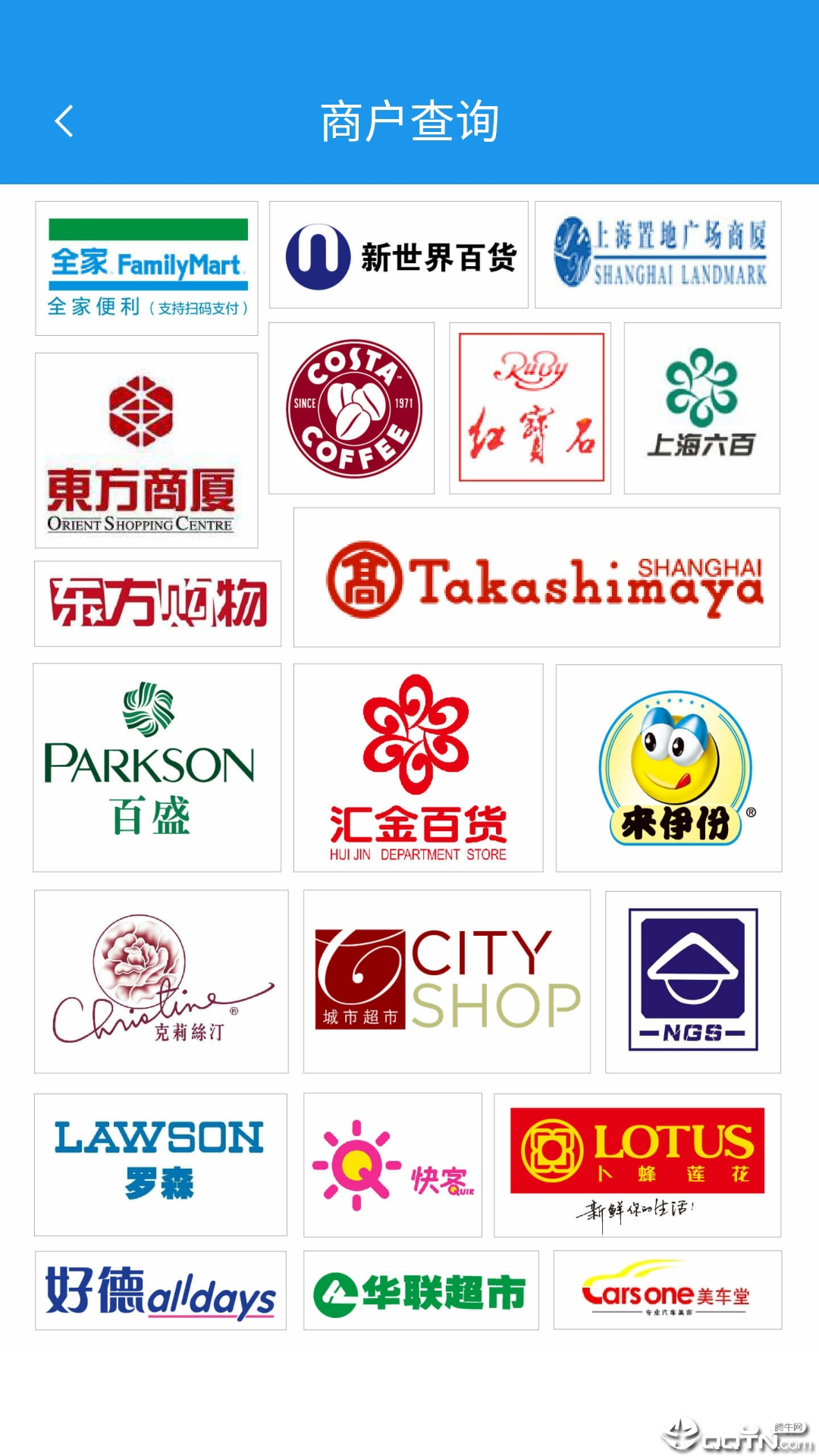819x1456 pixels.
Task: Select City Shop 城市超市
Action: point(447,981)
